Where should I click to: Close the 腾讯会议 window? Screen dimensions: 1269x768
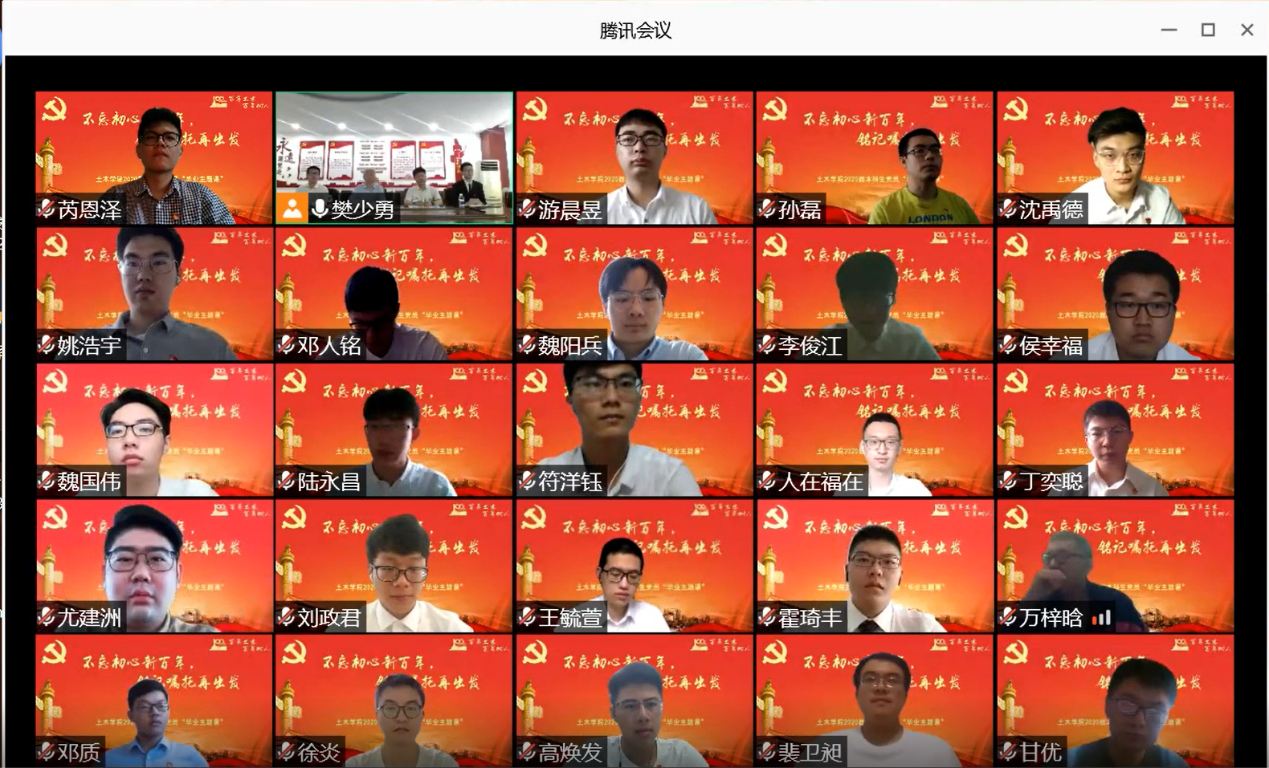coord(1247,30)
